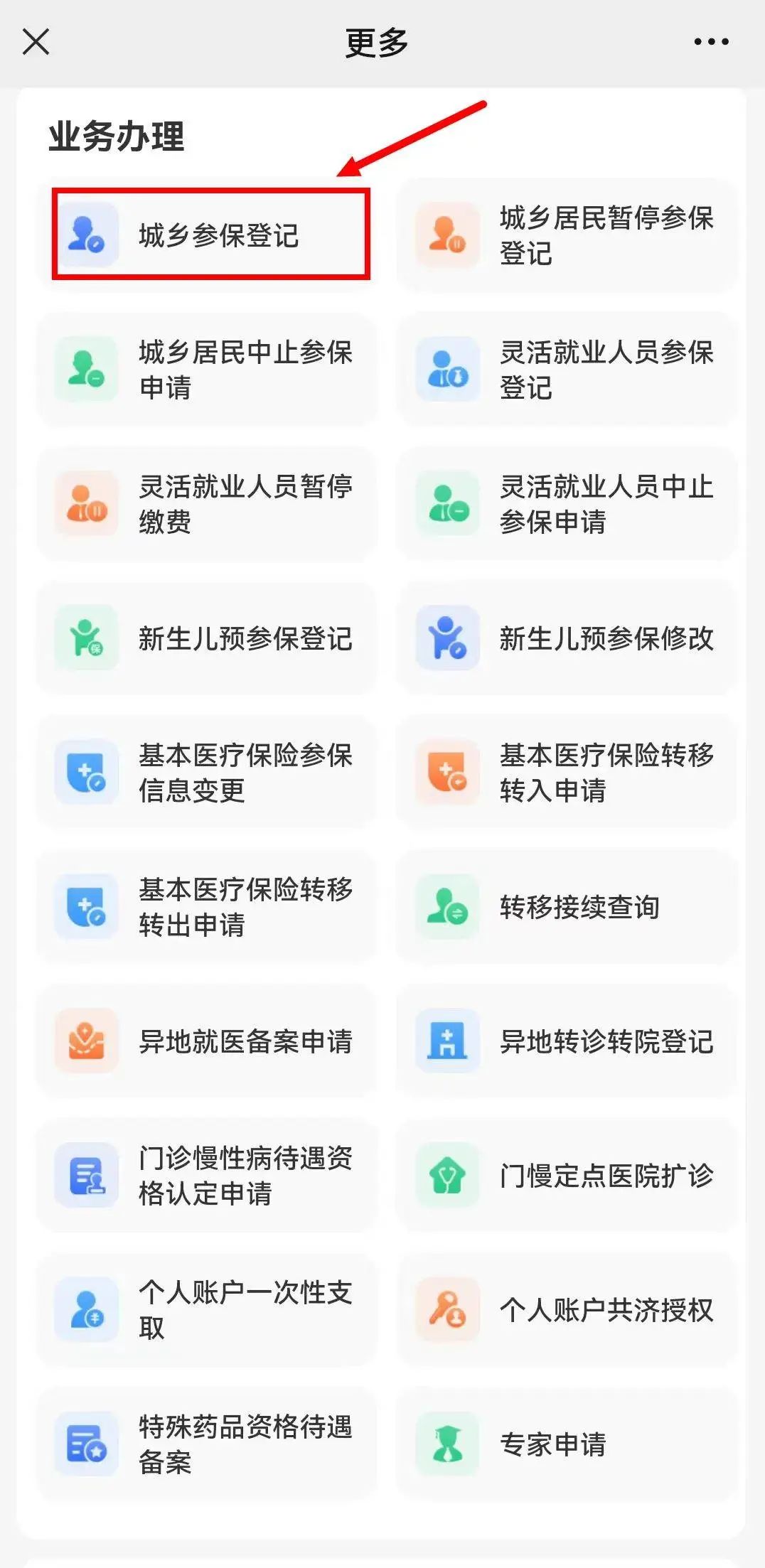This screenshot has height=1568, width=765.
Task: Tap 异地就医备案申请
Action: pos(206,1041)
